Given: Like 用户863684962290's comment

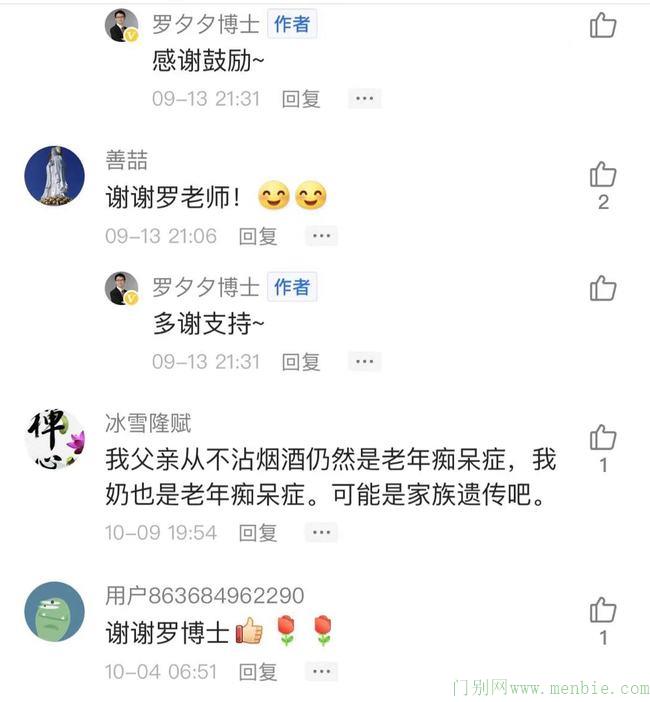Looking at the screenshot, I should tap(602, 610).
